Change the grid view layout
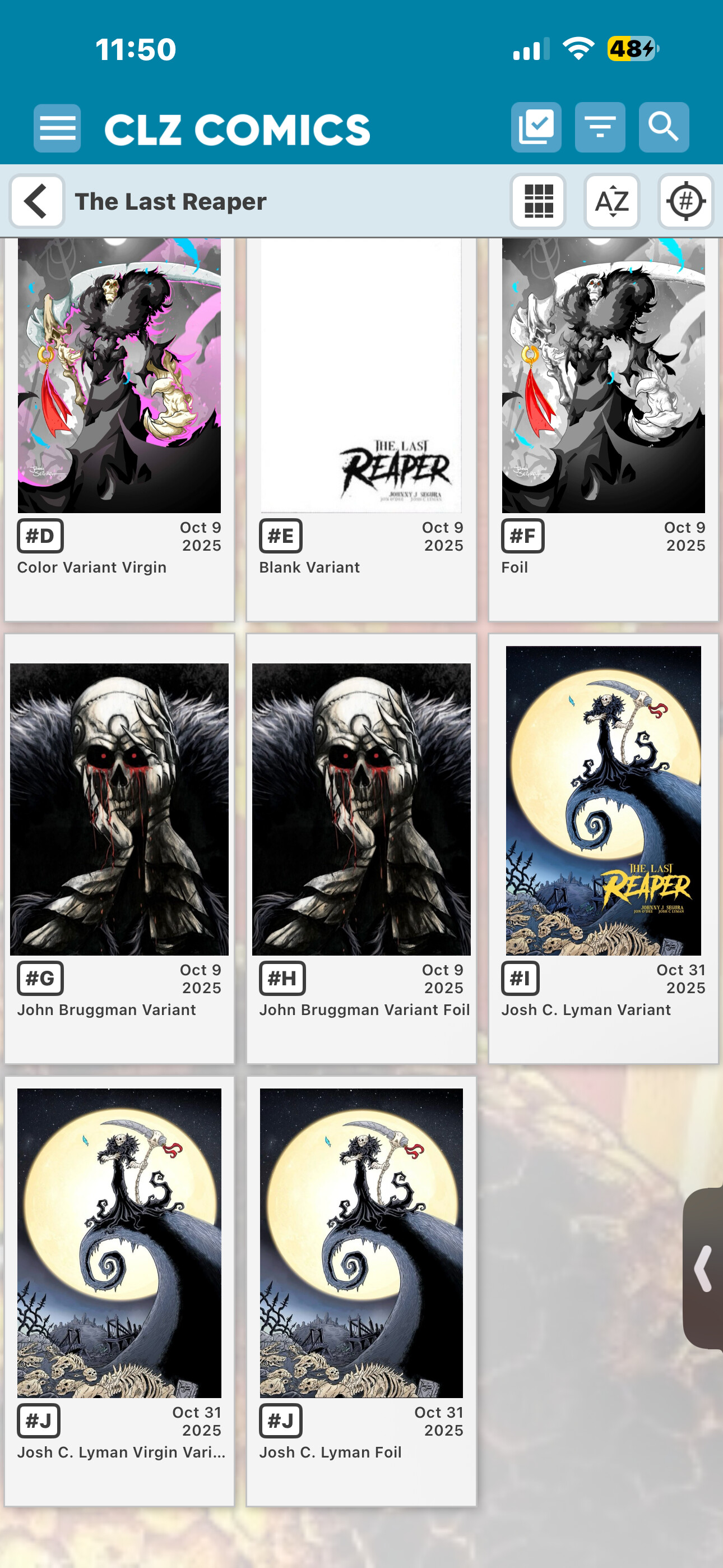This screenshot has height=1568, width=723. (538, 201)
